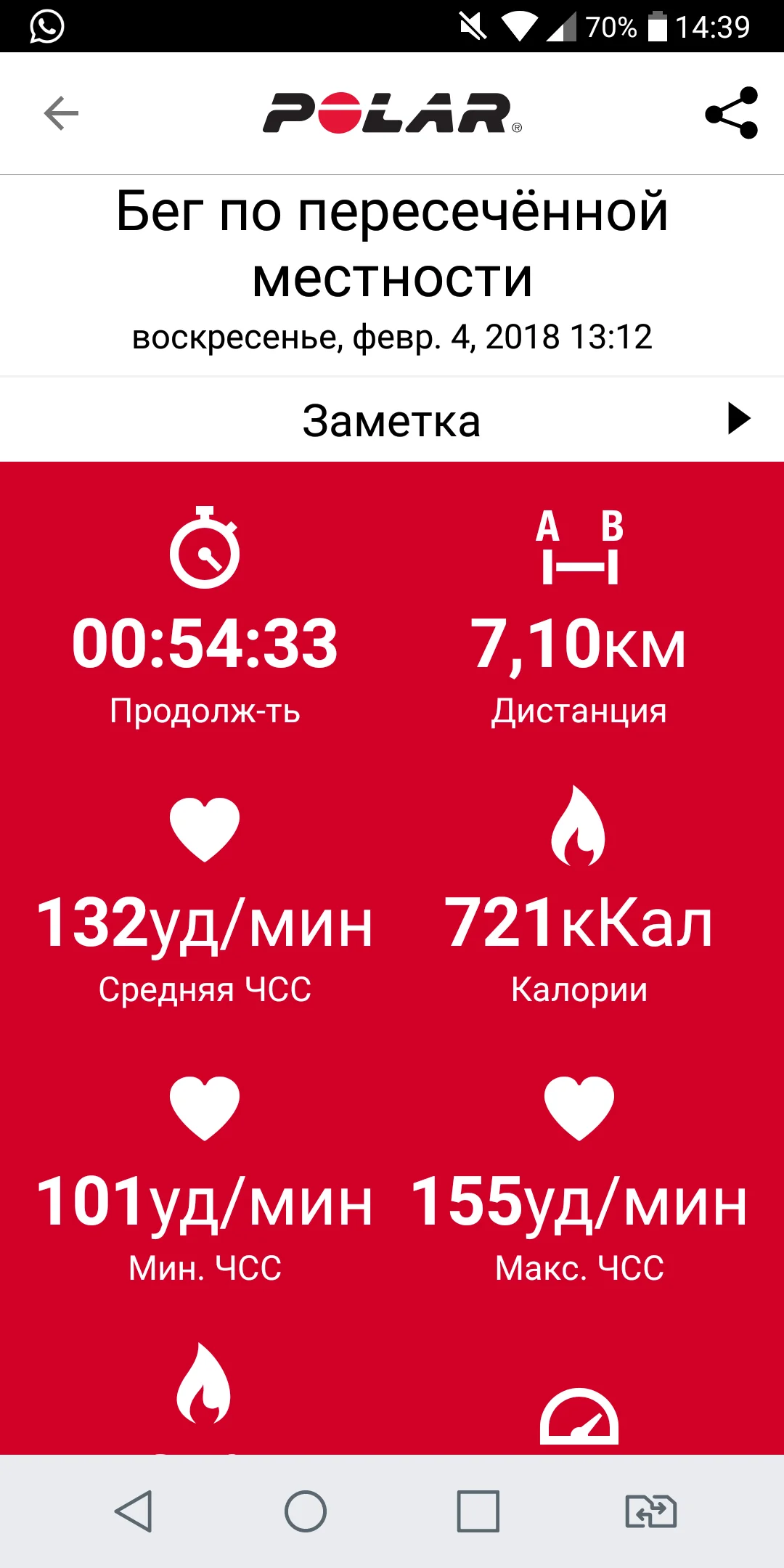The image size is (784, 1568).
Task: Open the recent apps view
Action: point(478,1511)
